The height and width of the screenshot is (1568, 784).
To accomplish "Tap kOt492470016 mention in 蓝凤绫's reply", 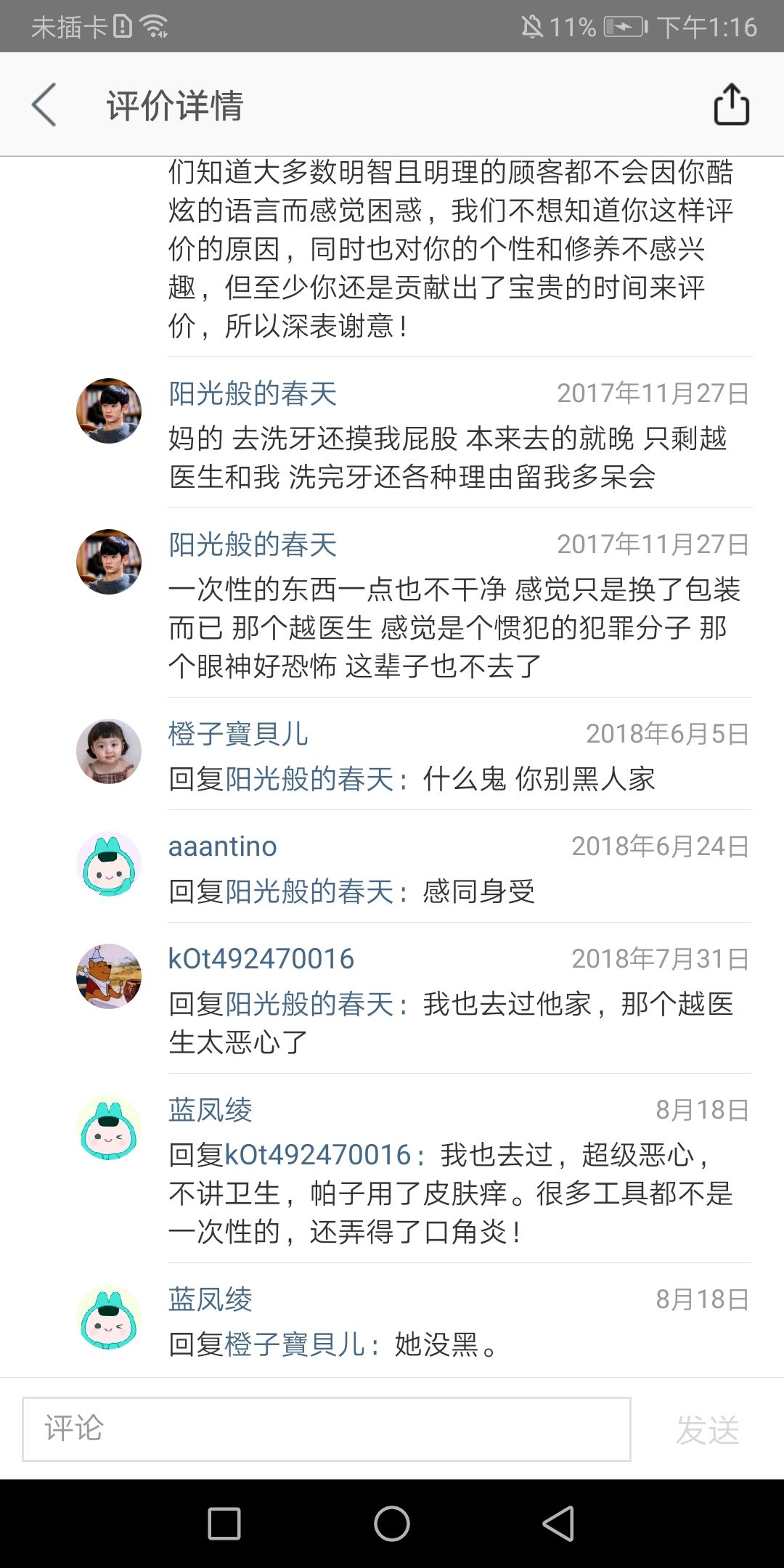I will click(x=318, y=1154).
